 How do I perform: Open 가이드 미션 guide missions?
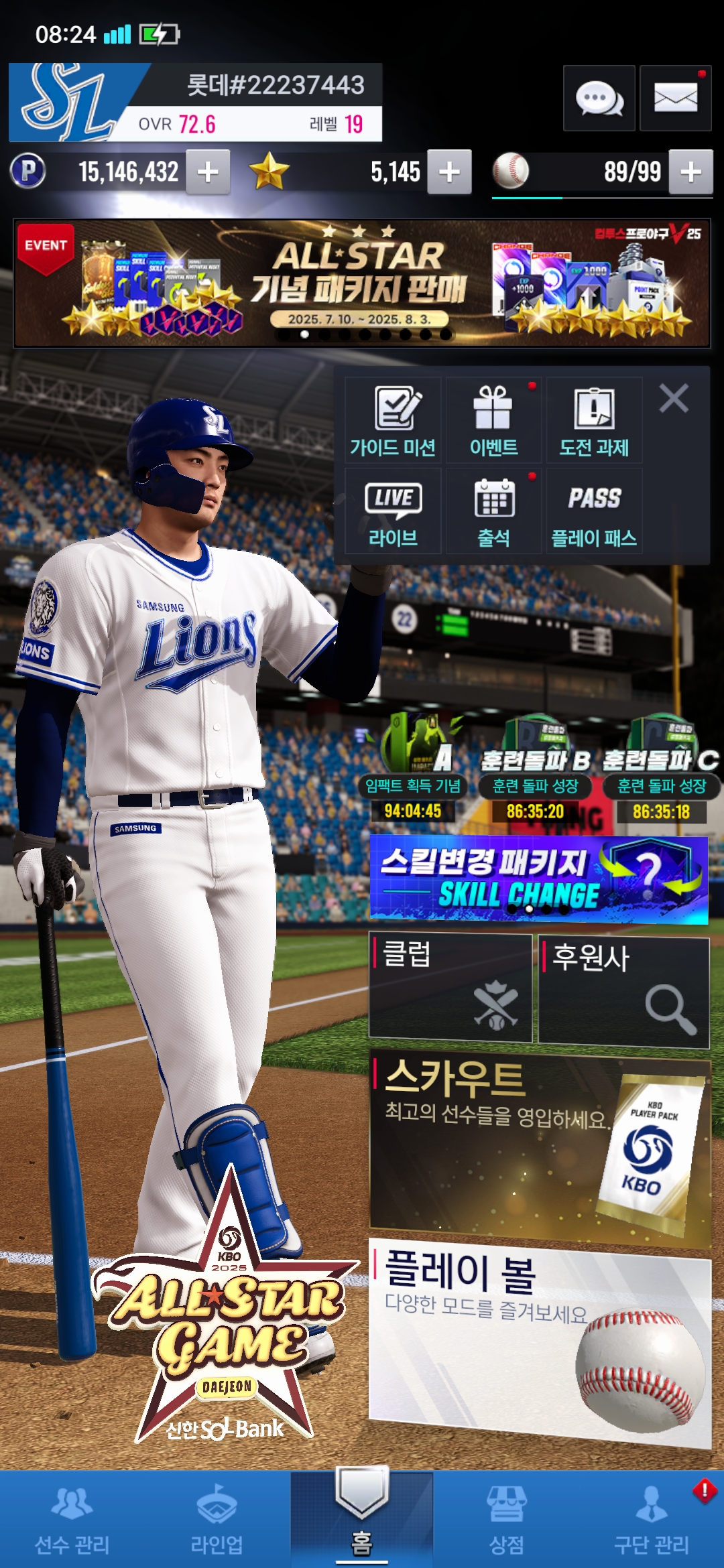[x=393, y=421]
